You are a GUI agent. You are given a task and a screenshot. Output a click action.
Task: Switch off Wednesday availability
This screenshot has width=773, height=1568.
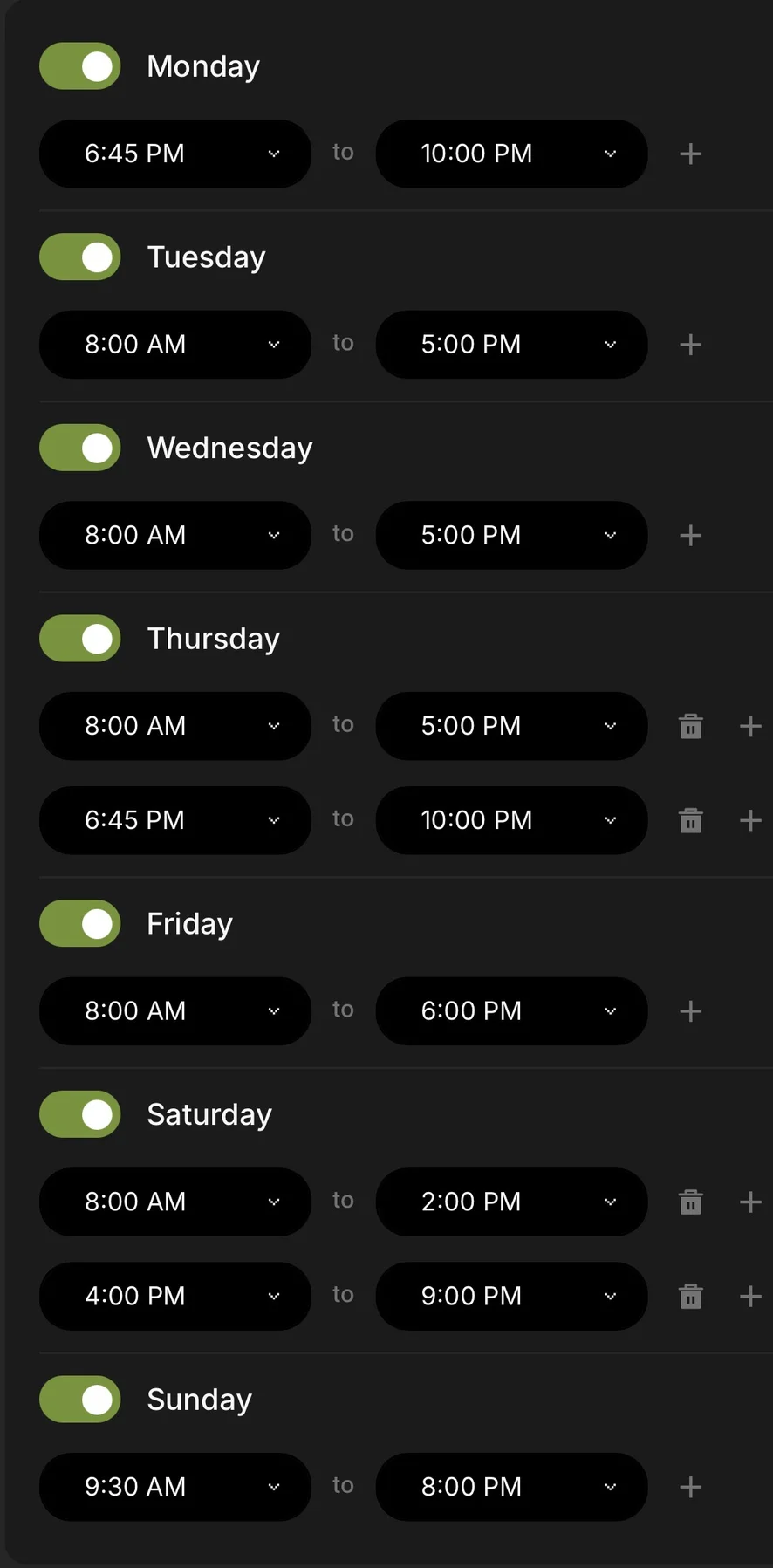point(80,448)
